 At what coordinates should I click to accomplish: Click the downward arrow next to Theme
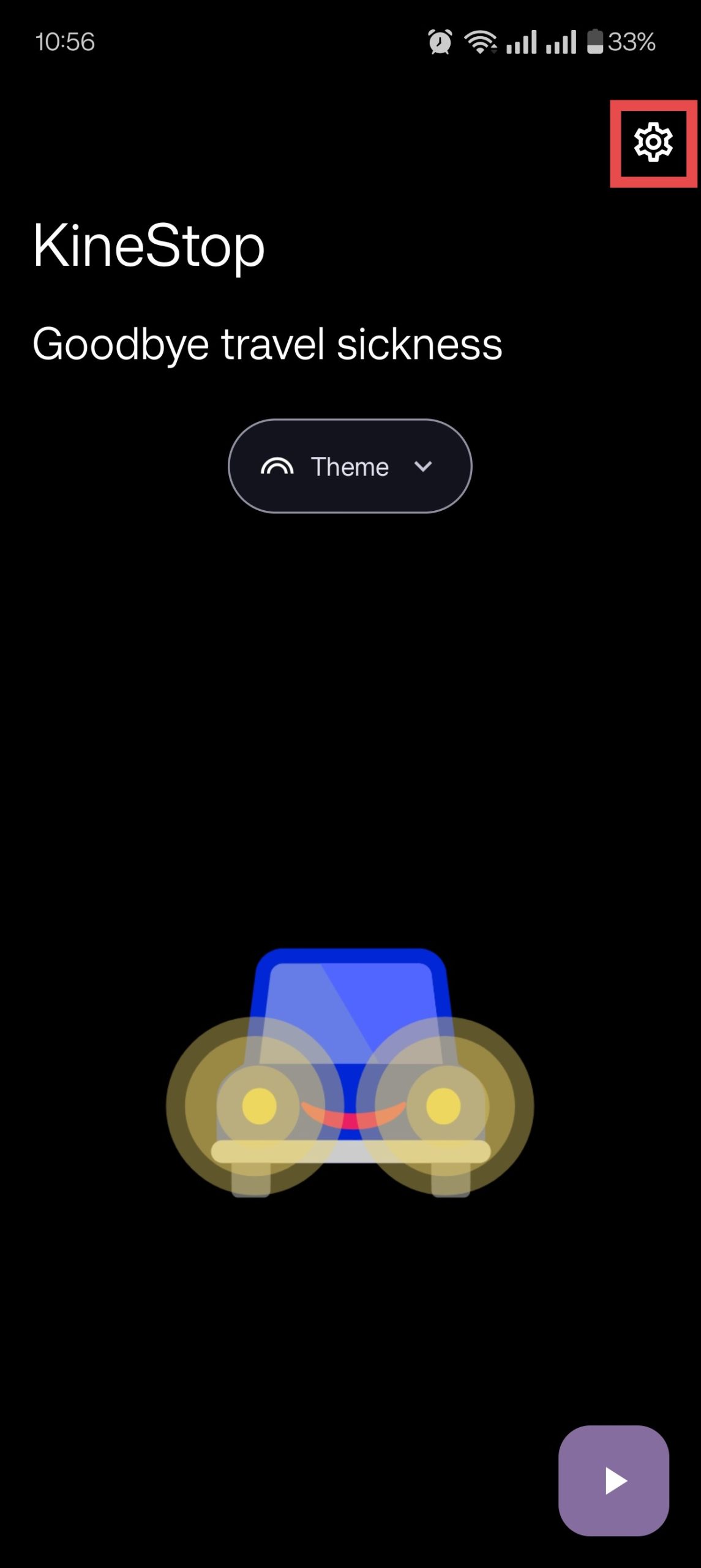point(424,466)
